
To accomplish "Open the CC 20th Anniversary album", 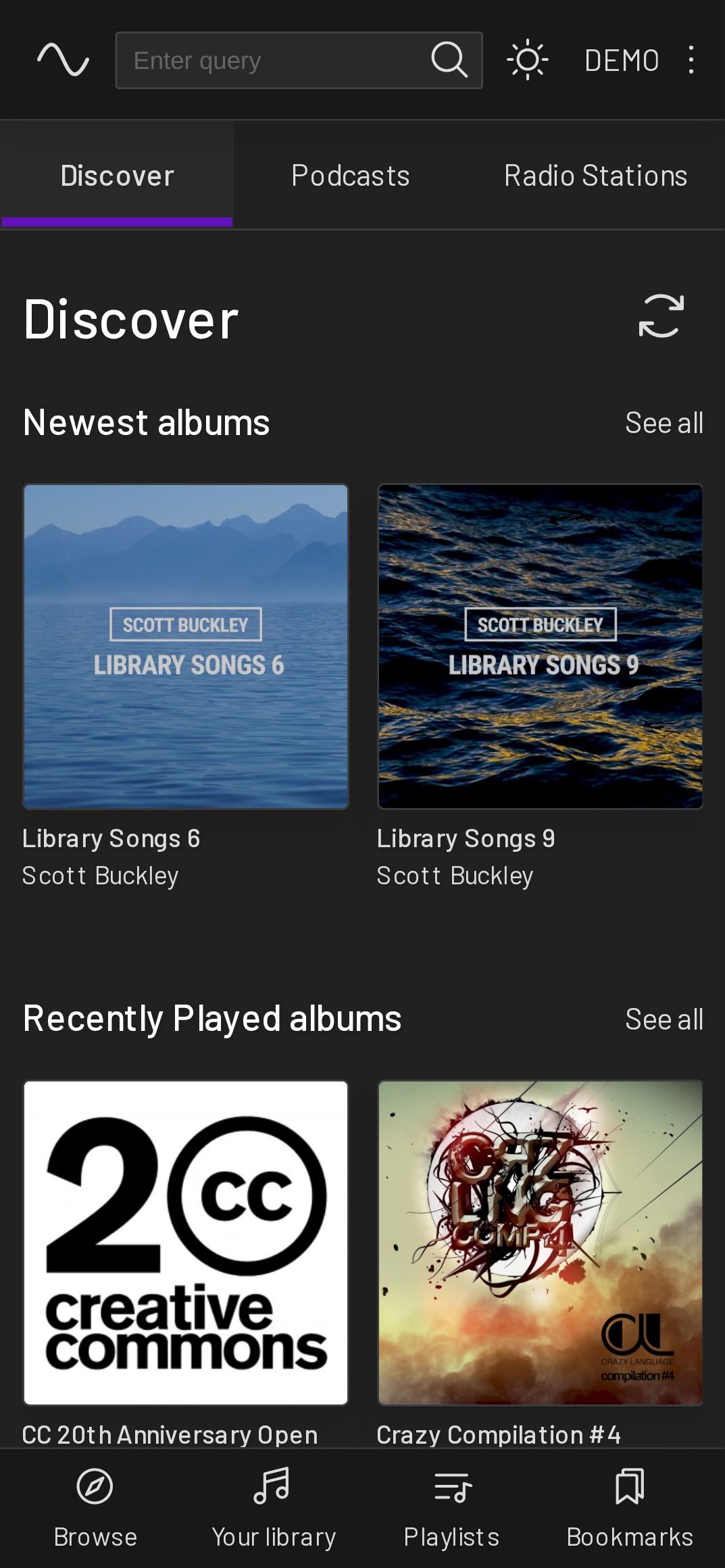I will click(186, 1243).
